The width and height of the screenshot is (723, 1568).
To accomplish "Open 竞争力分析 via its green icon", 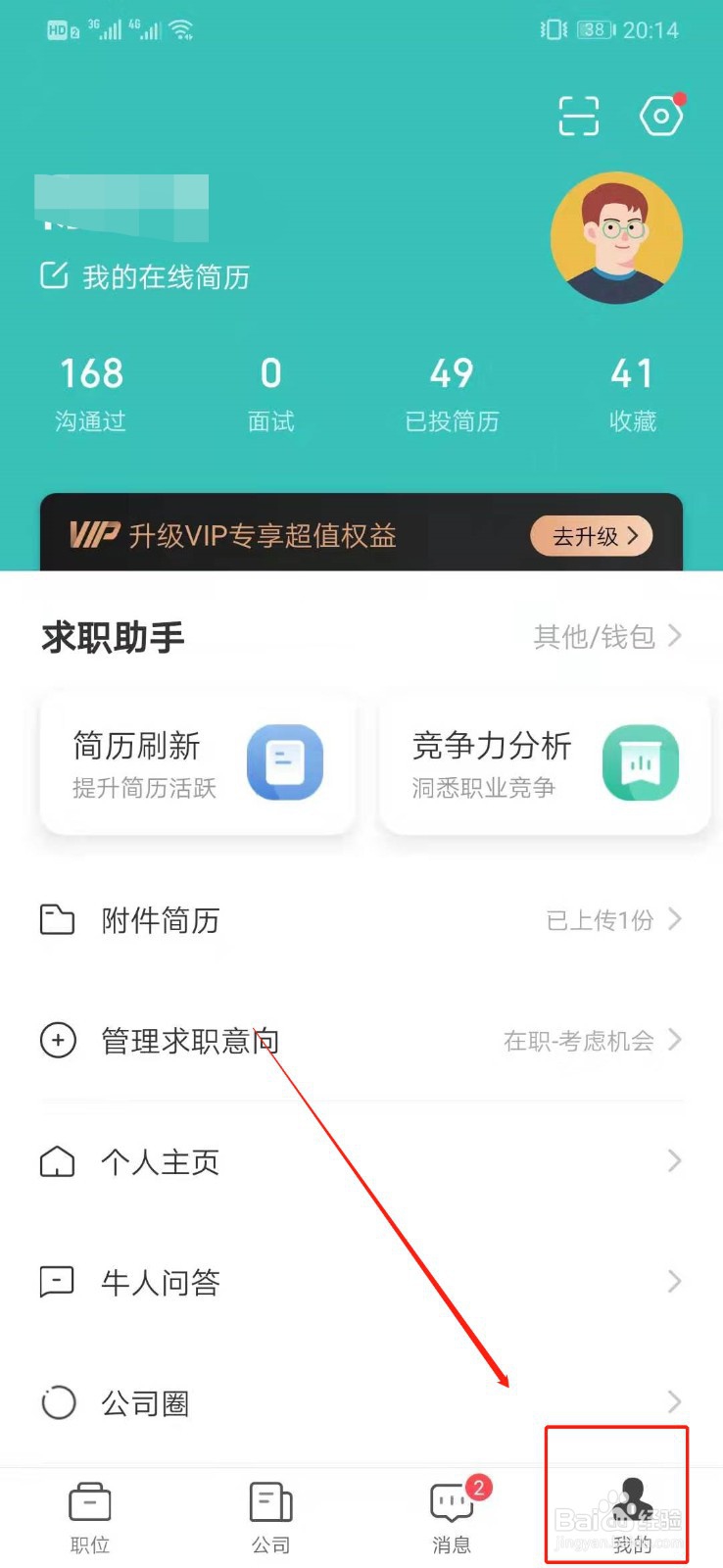I will (642, 764).
